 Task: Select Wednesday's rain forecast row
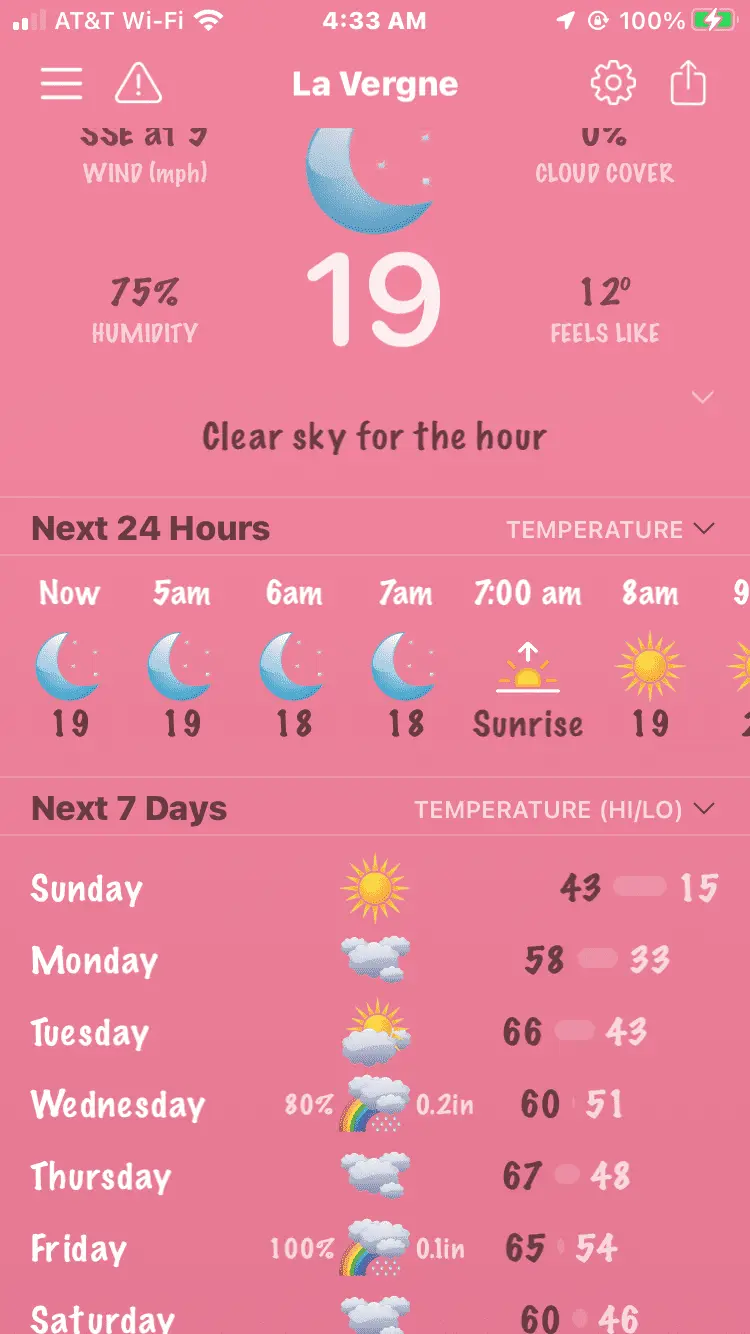375,1104
